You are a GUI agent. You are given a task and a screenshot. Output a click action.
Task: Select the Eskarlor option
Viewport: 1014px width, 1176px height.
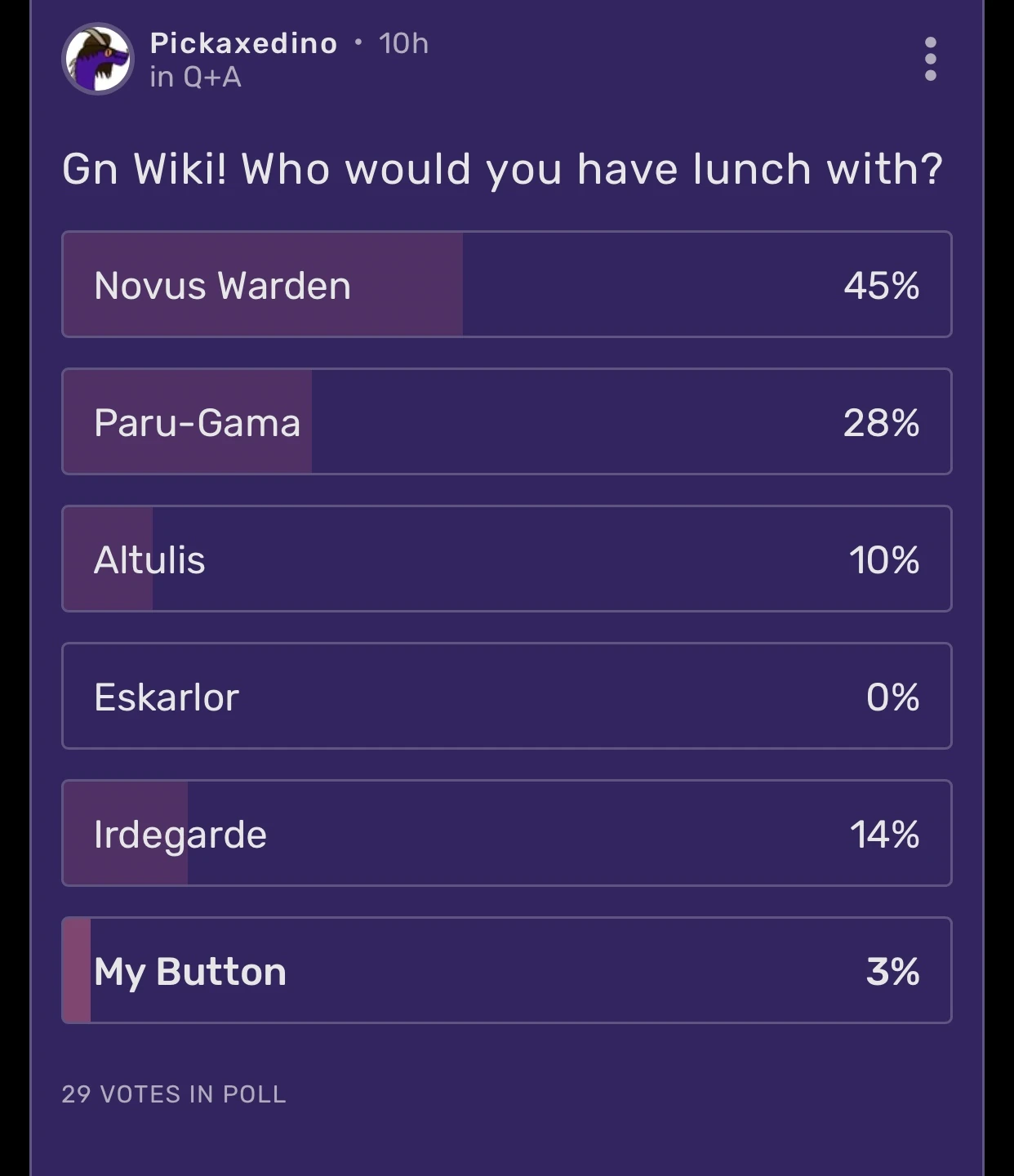pos(506,695)
